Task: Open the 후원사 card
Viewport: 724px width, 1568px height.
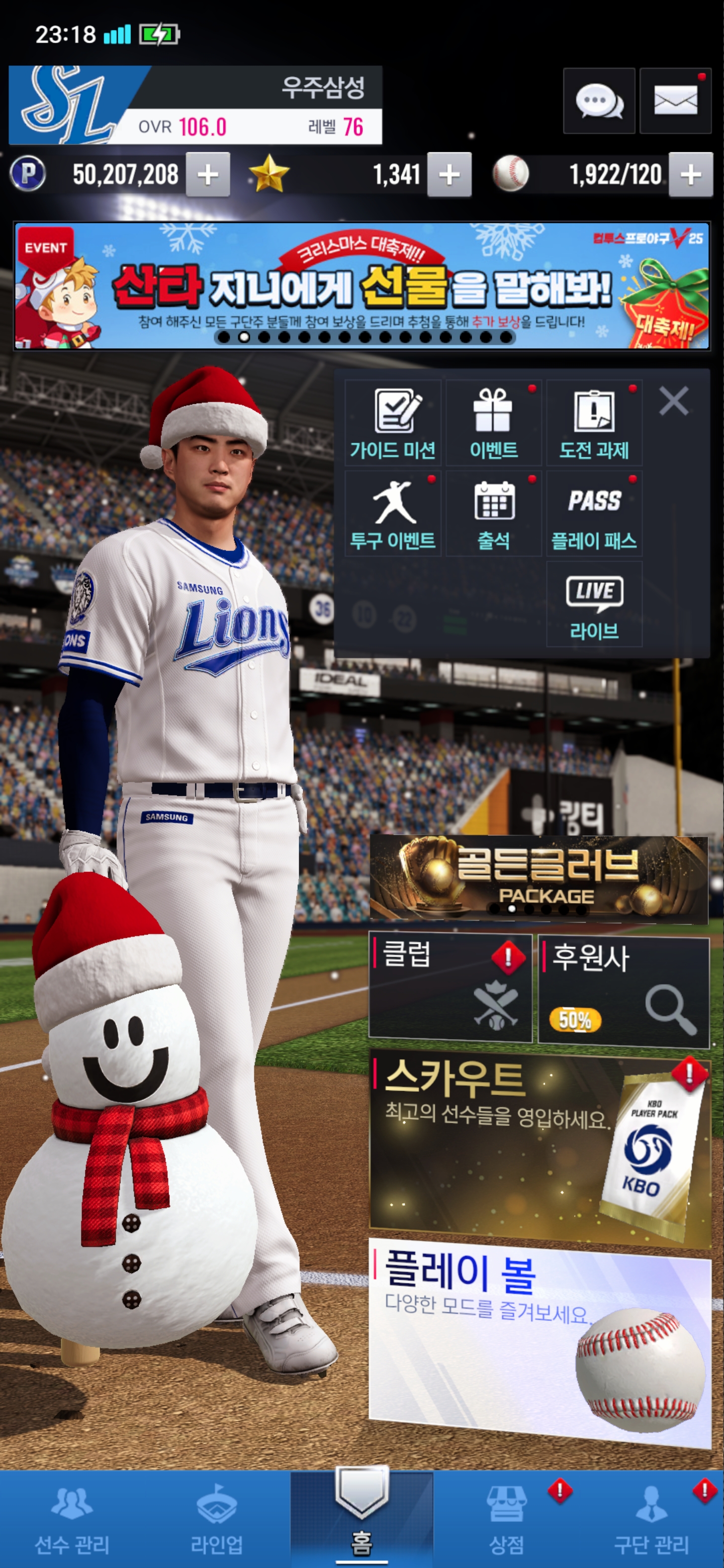Action: point(623,991)
